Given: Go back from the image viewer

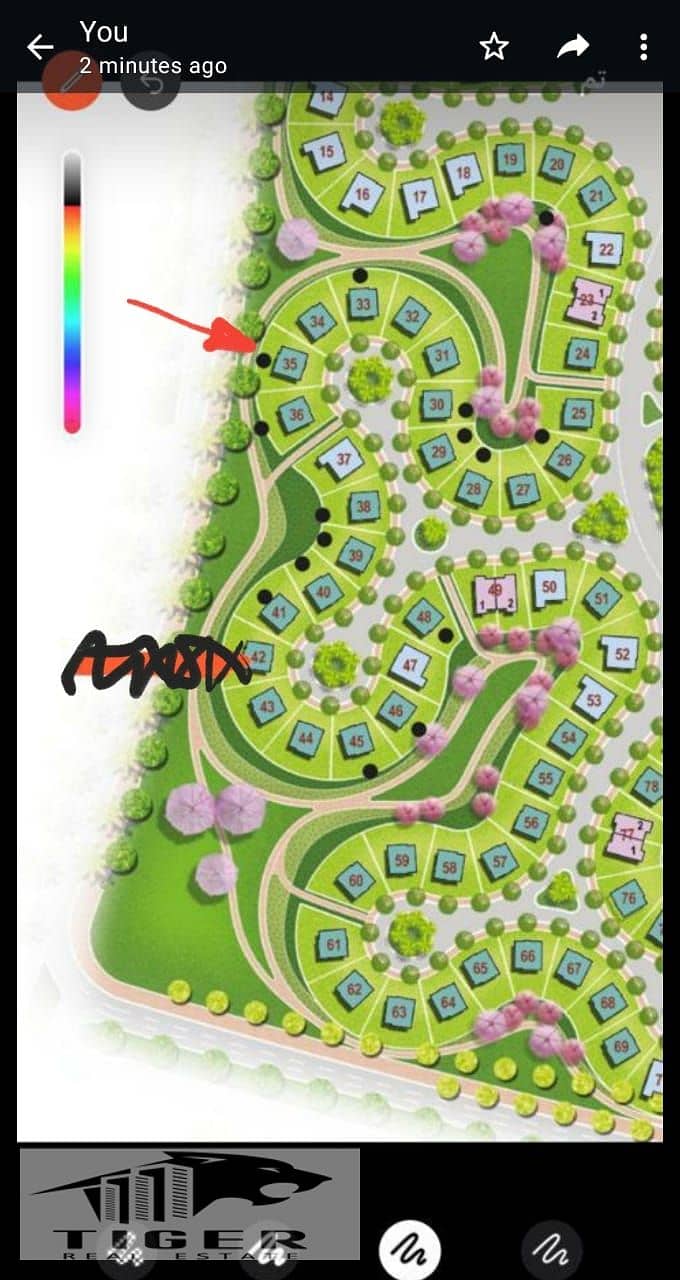Looking at the screenshot, I should (x=39, y=46).
